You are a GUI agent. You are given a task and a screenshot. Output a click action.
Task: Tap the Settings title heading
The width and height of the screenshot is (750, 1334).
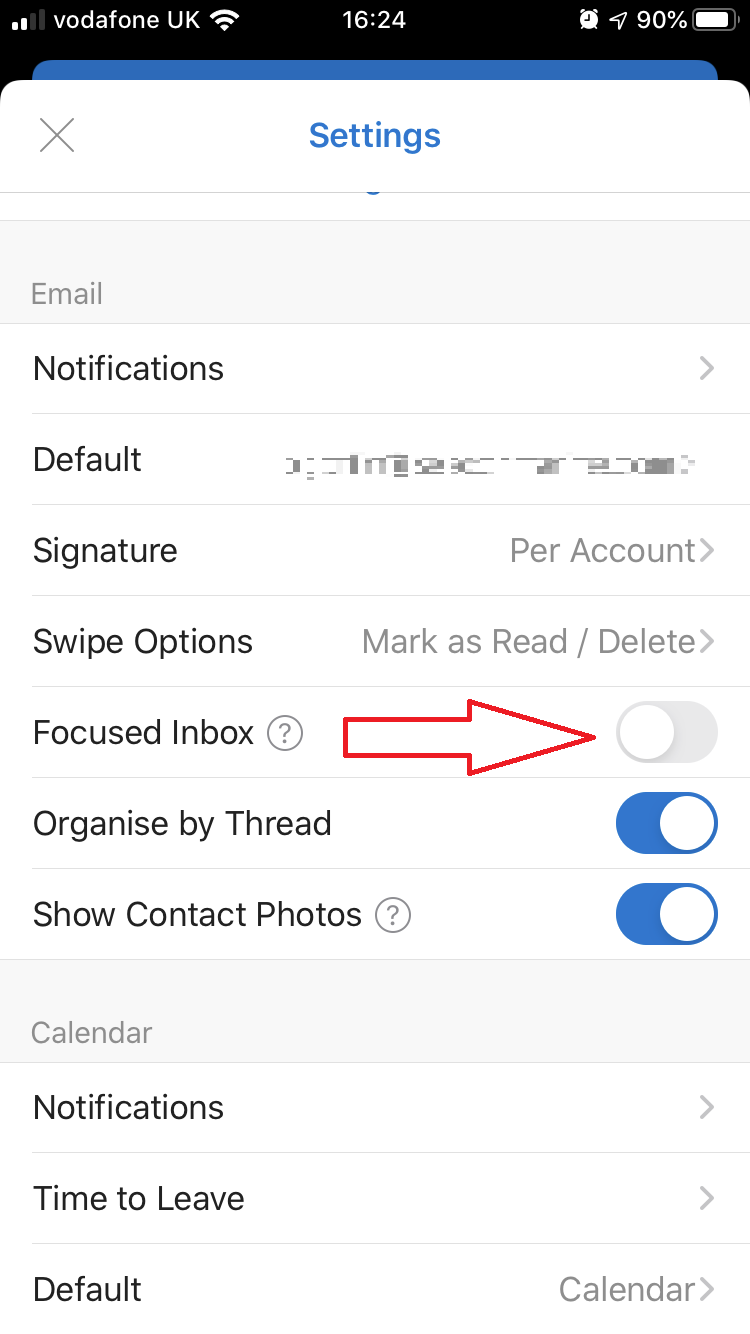tap(374, 135)
